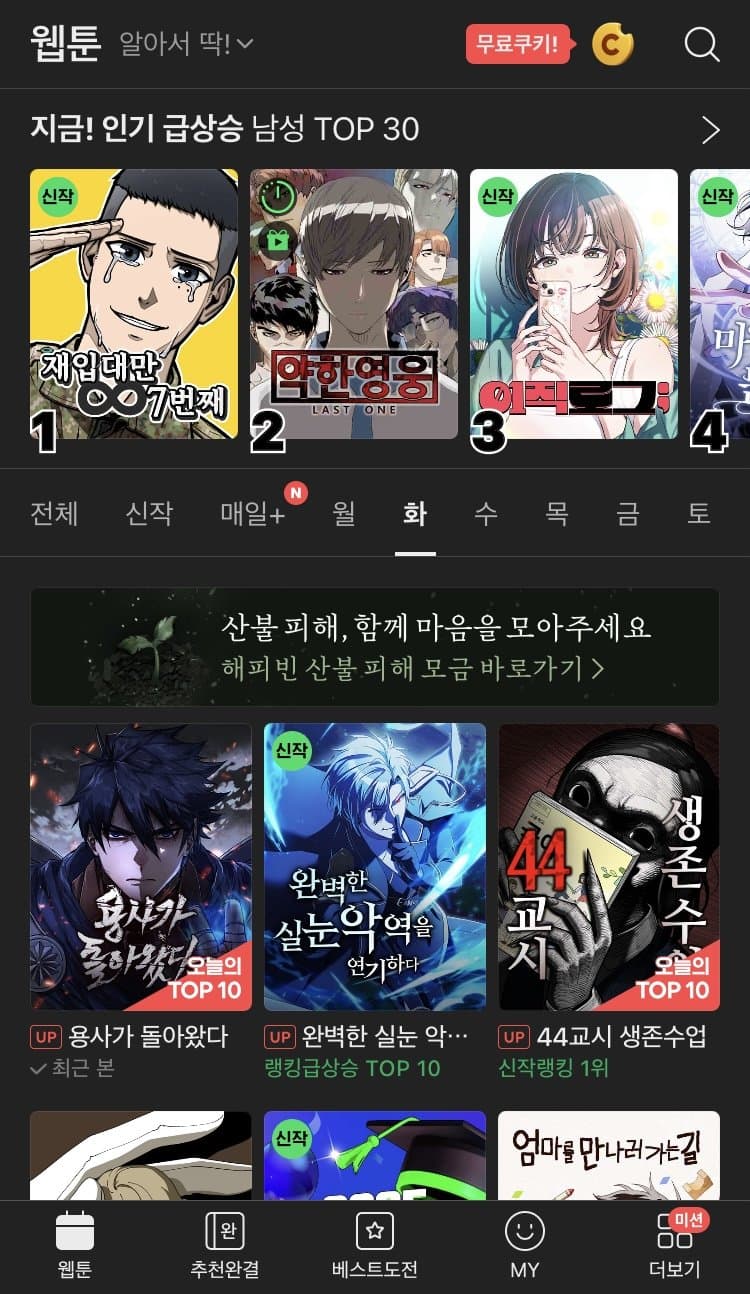Tap the cookie coin icon
The image size is (750, 1294).
[613, 44]
